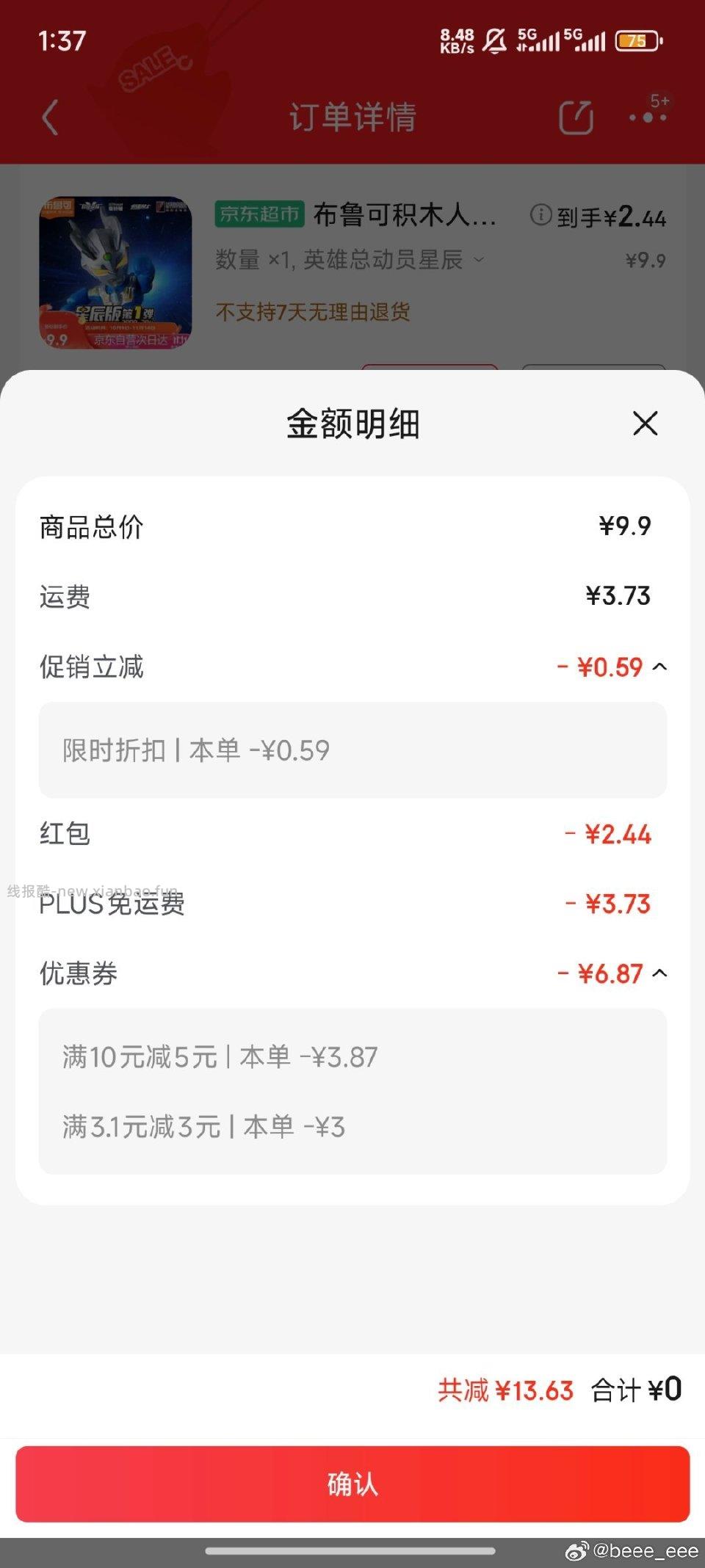Open the share icon in the top bar
This screenshot has width=705, height=1568.
[x=577, y=116]
